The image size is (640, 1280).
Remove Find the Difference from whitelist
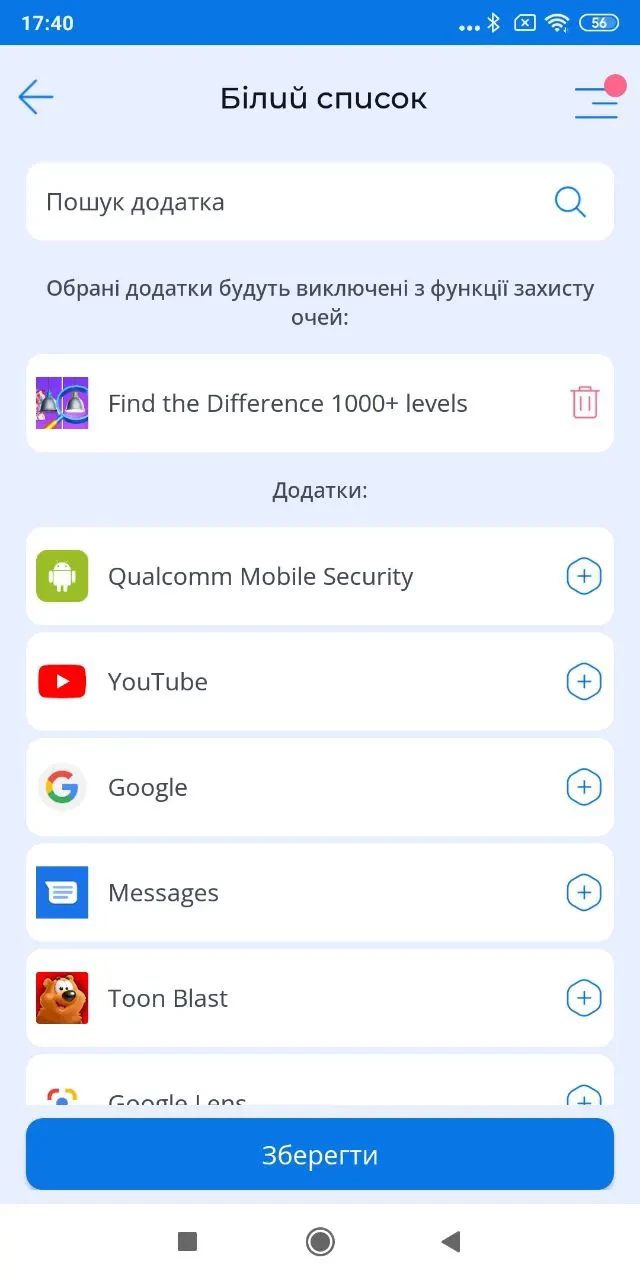pos(584,403)
